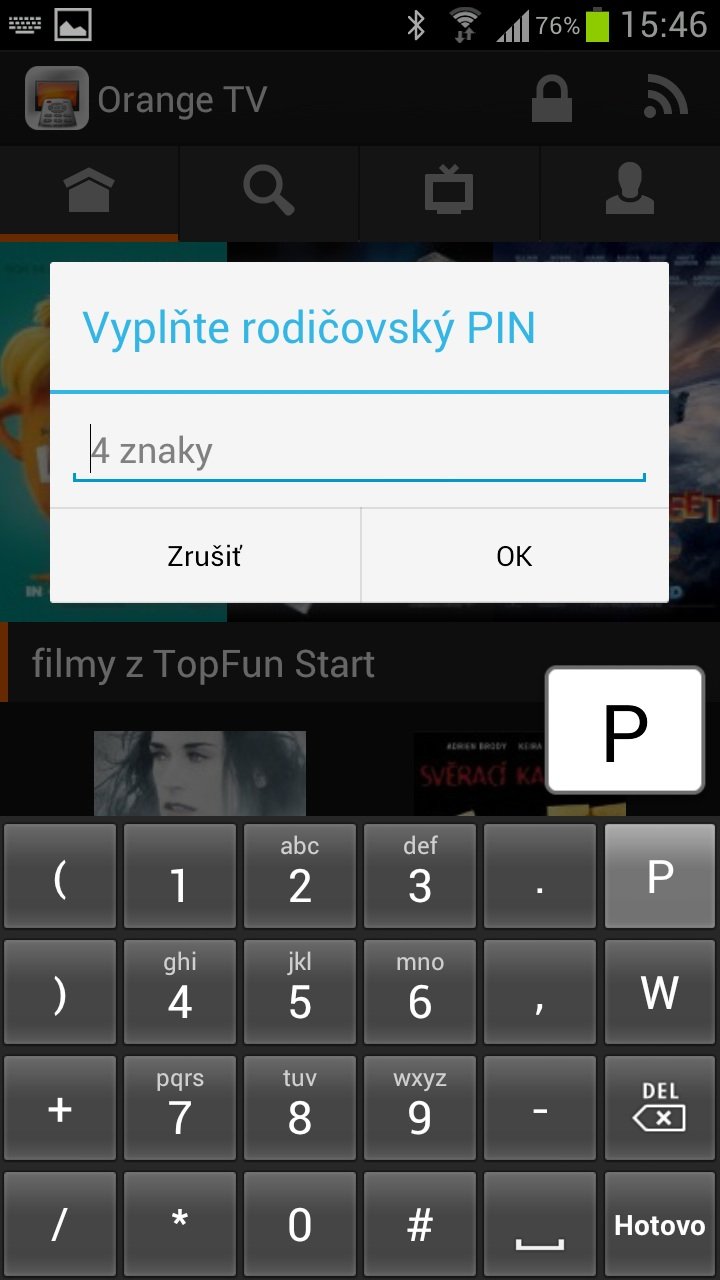Tap the W key on the keypad
The height and width of the screenshot is (1280, 720).
pyautogui.click(x=659, y=993)
